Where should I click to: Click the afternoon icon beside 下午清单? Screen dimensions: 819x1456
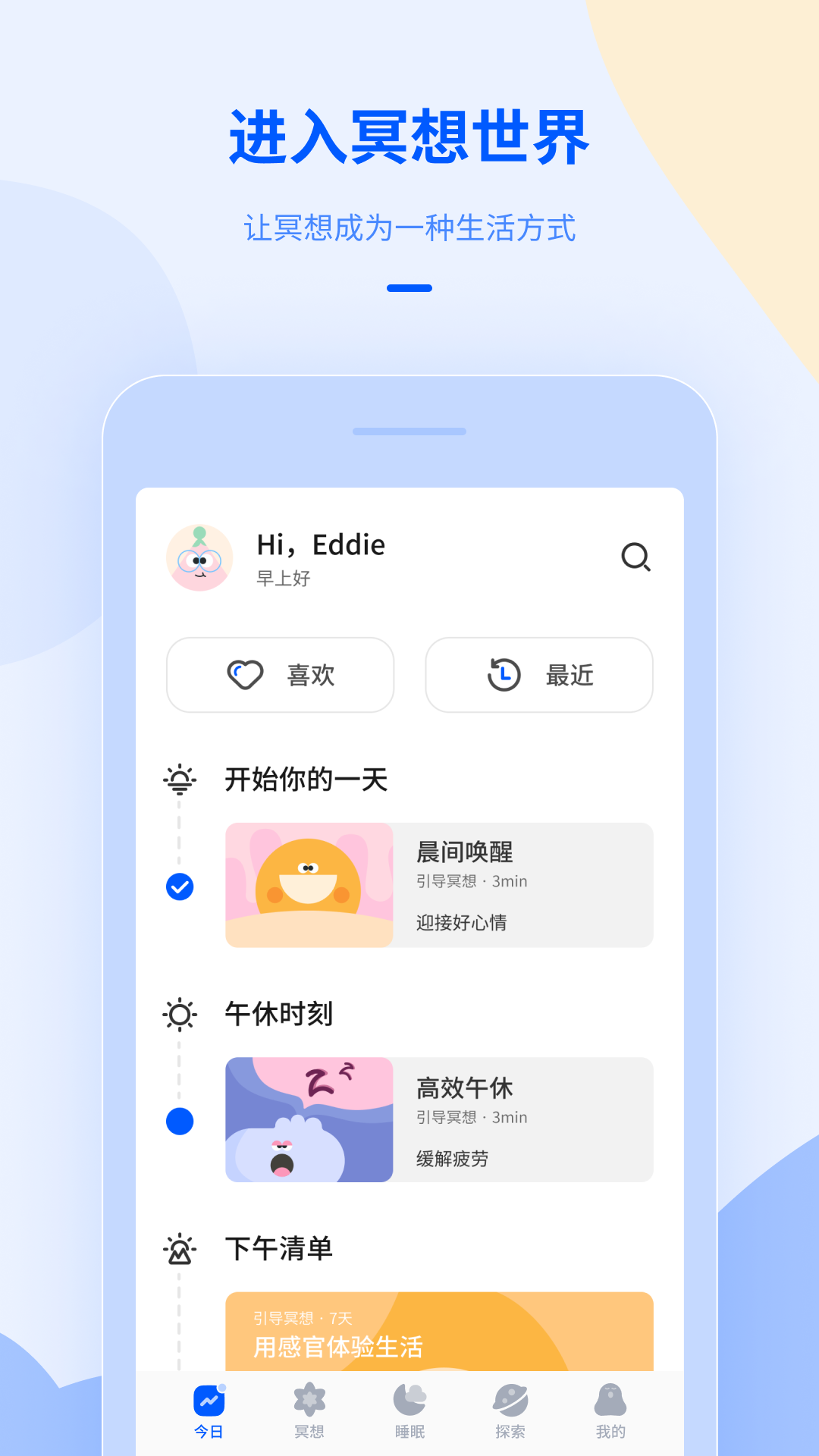[x=178, y=1248]
